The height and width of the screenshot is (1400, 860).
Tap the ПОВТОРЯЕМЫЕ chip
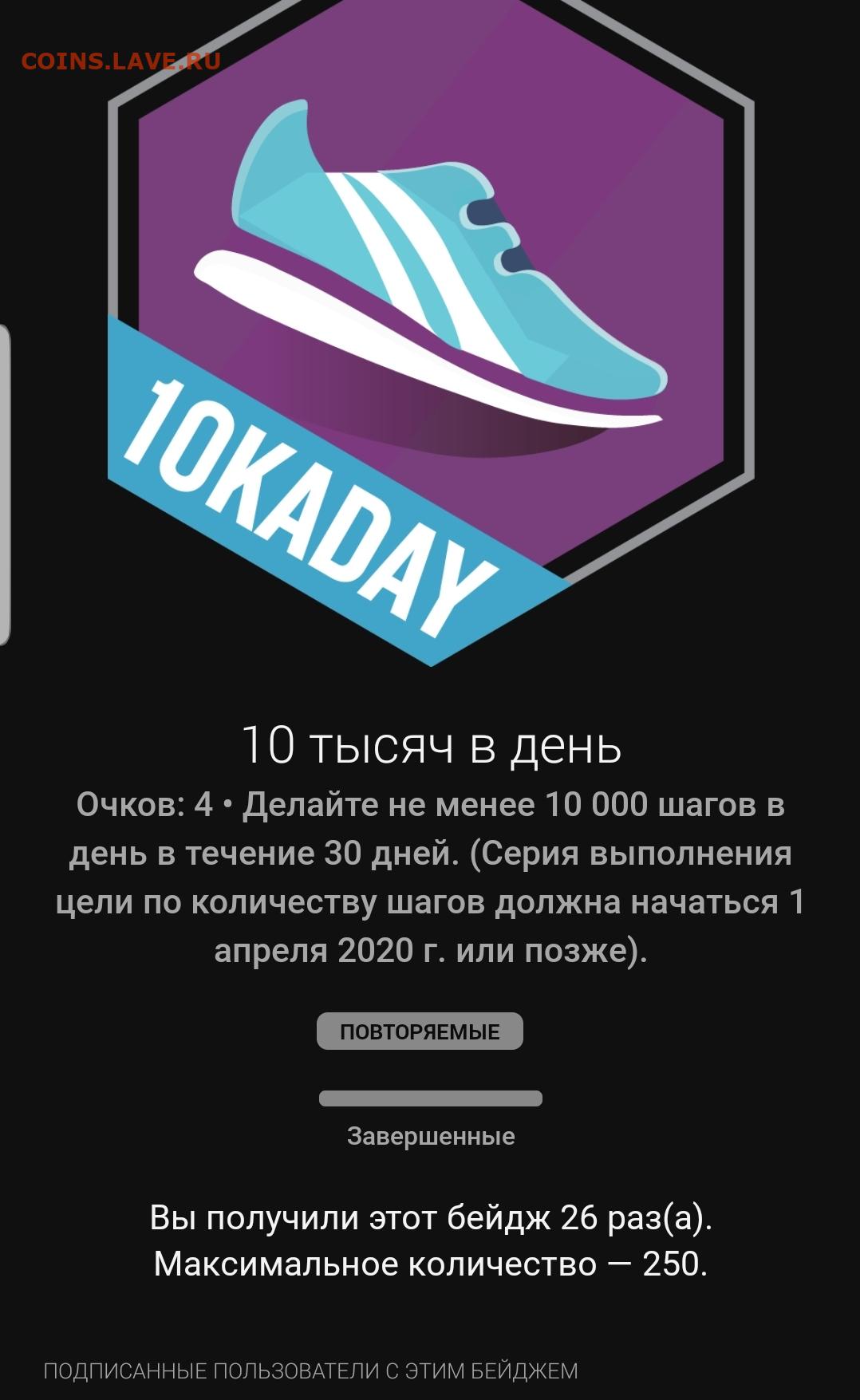pyautogui.click(x=420, y=1031)
